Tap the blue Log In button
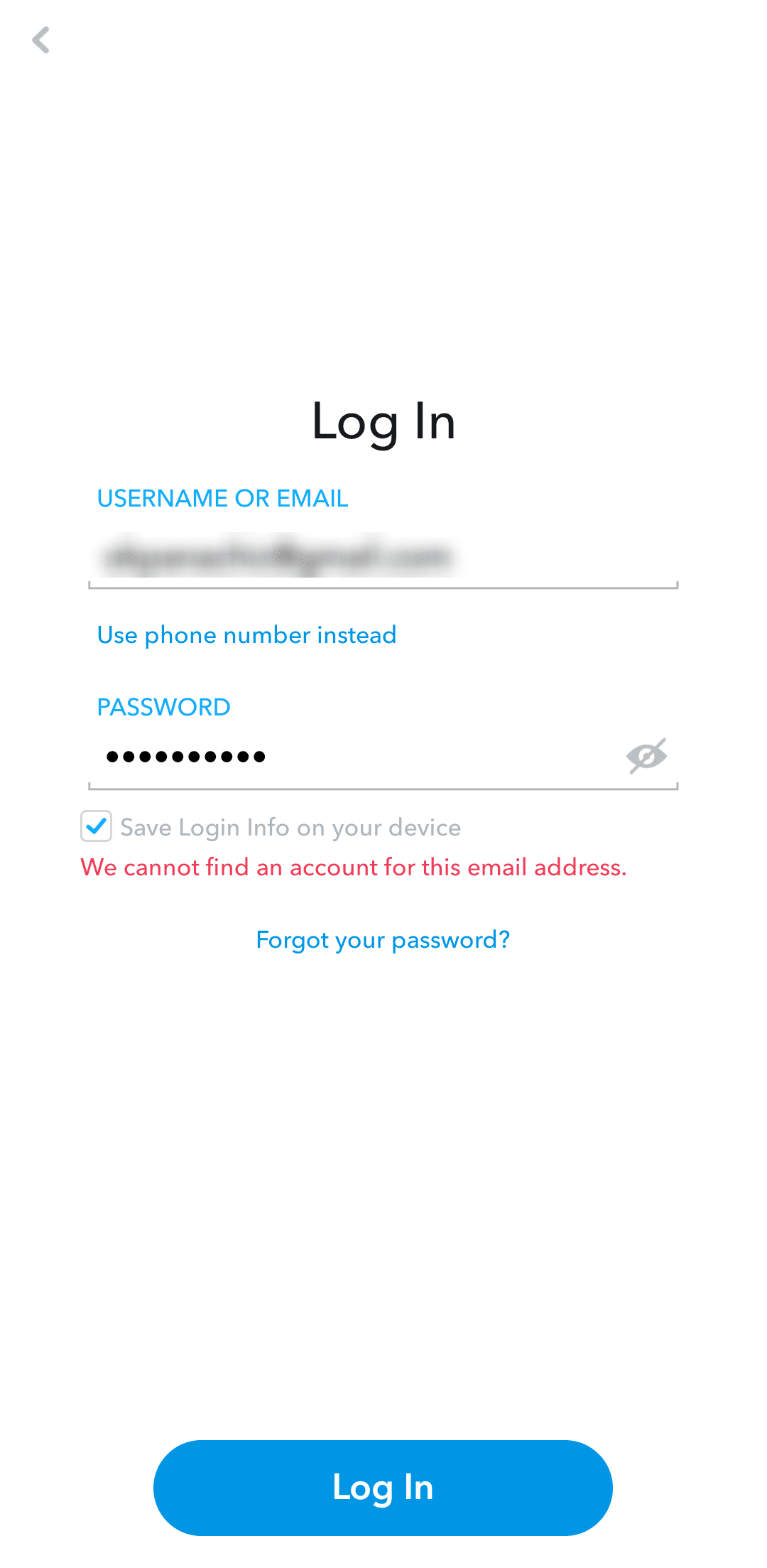The width and height of the screenshot is (767, 1568). coord(383,1487)
